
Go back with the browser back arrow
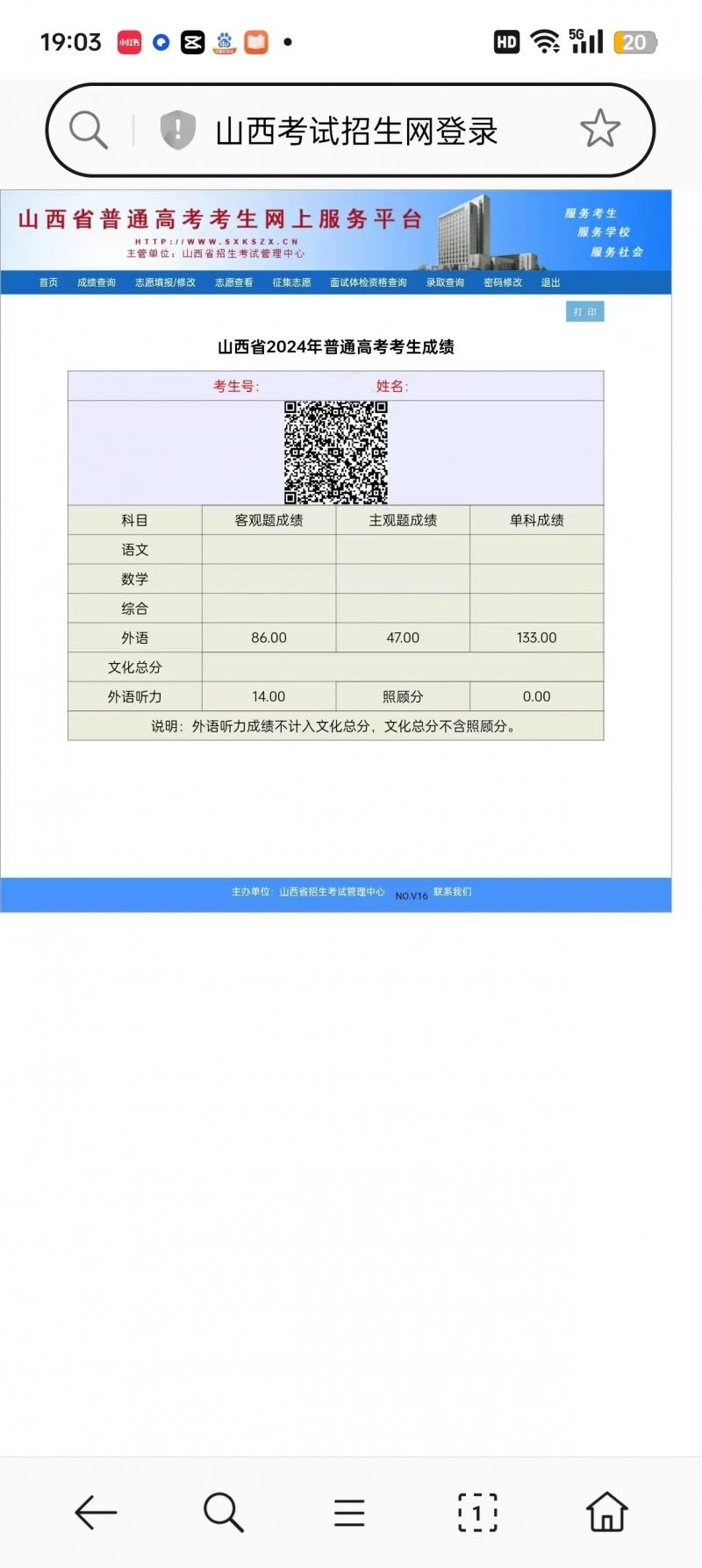point(96,1513)
